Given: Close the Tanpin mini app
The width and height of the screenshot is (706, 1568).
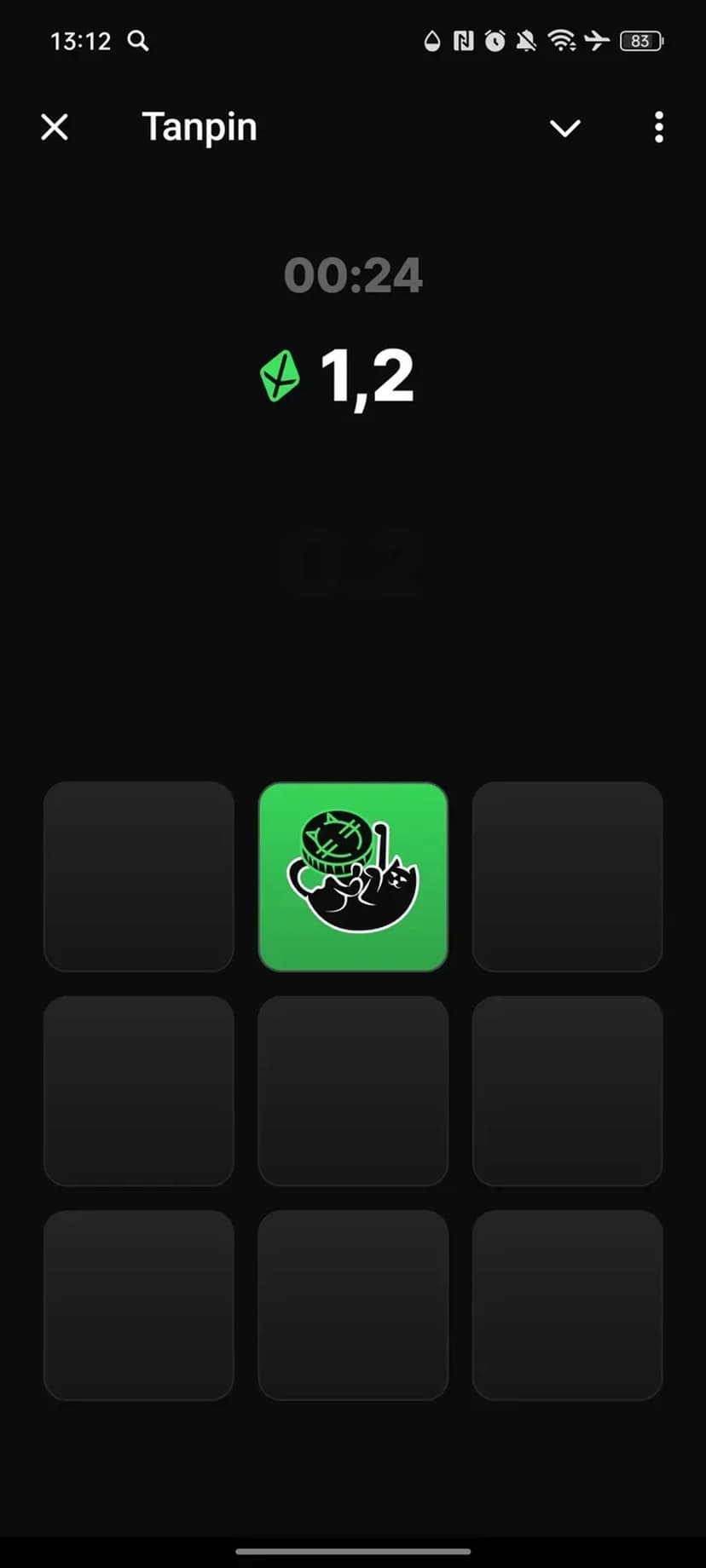Looking at the screenshot, I should click(55, 128).
